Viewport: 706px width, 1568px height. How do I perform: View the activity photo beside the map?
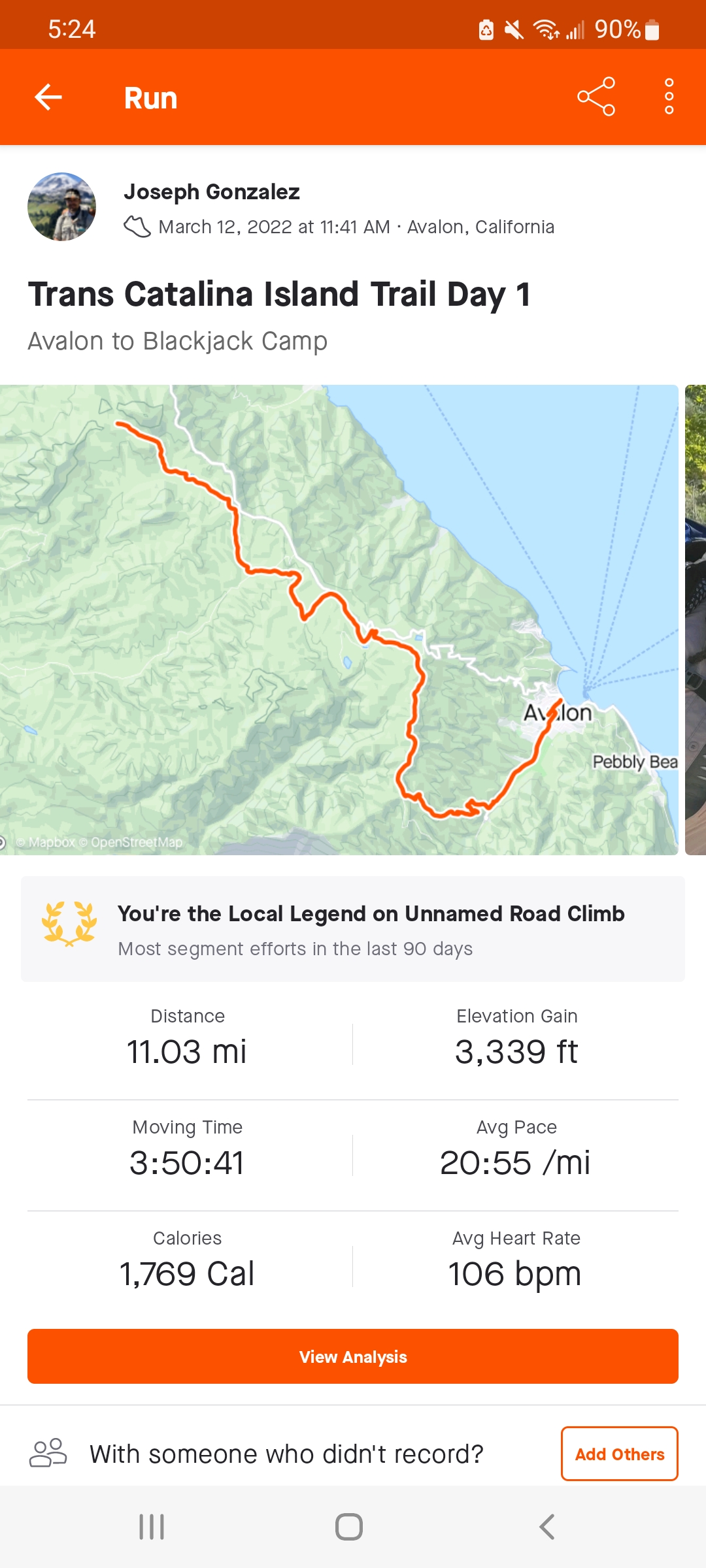pos(696,619)
